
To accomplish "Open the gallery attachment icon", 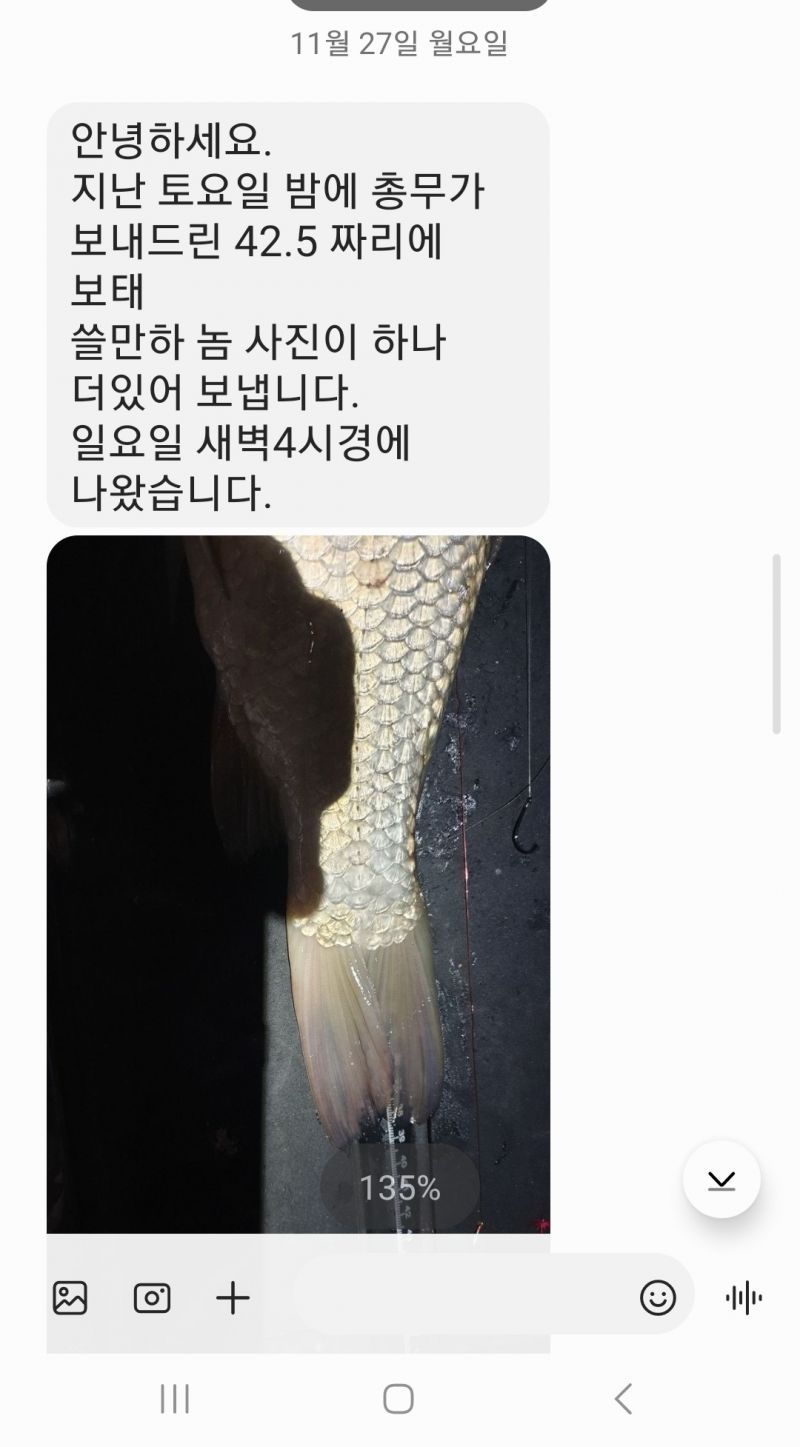I will pos(70,1298).
